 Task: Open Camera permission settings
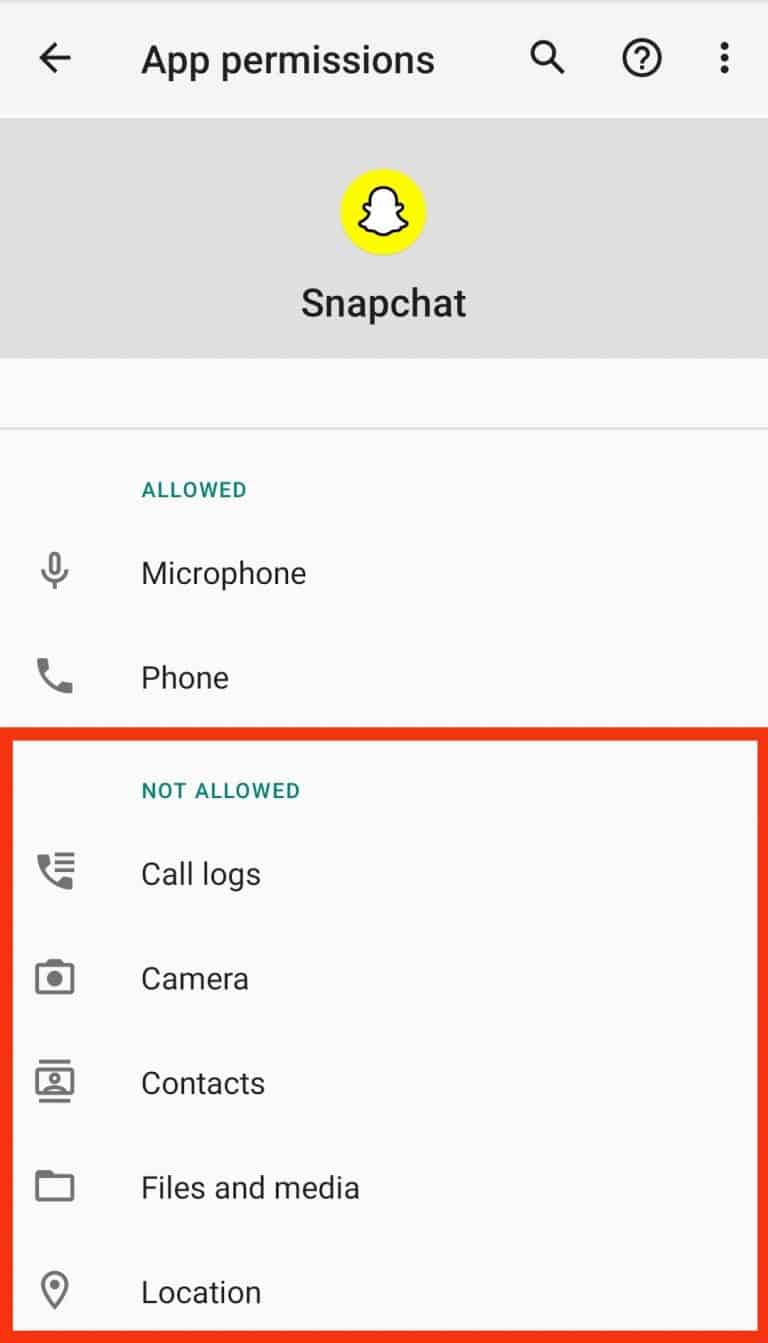tap(194, 977)
